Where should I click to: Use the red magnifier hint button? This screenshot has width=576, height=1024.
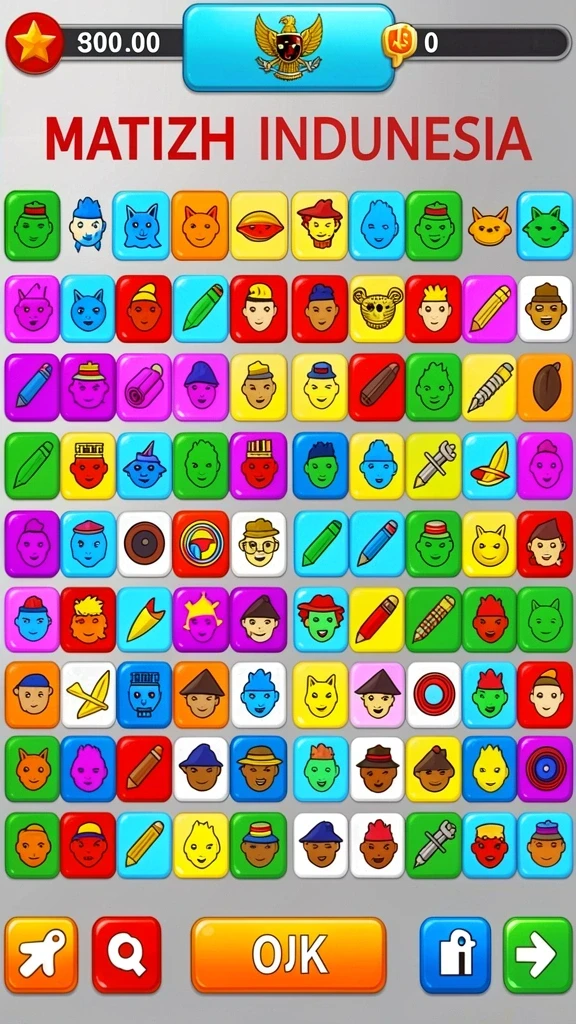coord(126,955)
